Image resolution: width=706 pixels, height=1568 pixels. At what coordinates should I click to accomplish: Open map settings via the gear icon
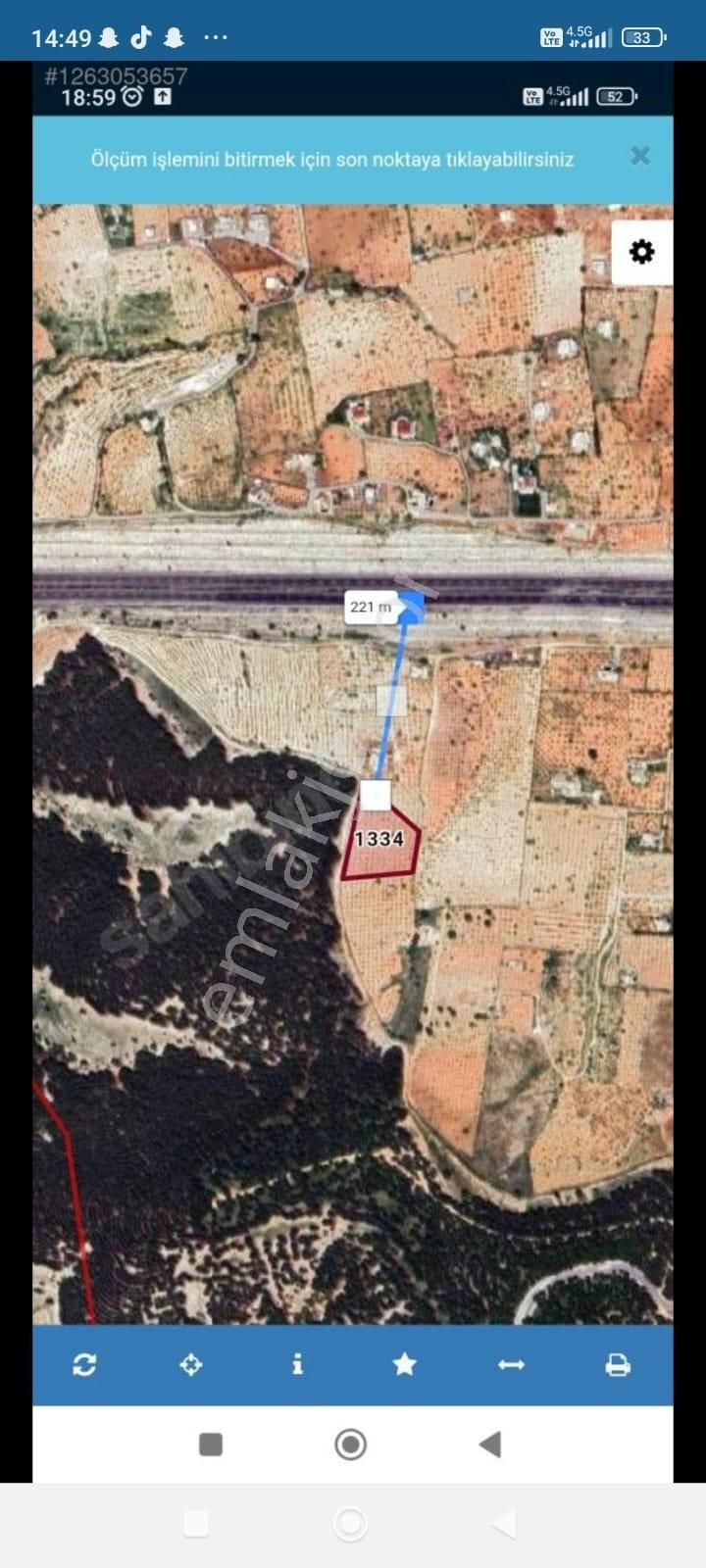(642, 252)
